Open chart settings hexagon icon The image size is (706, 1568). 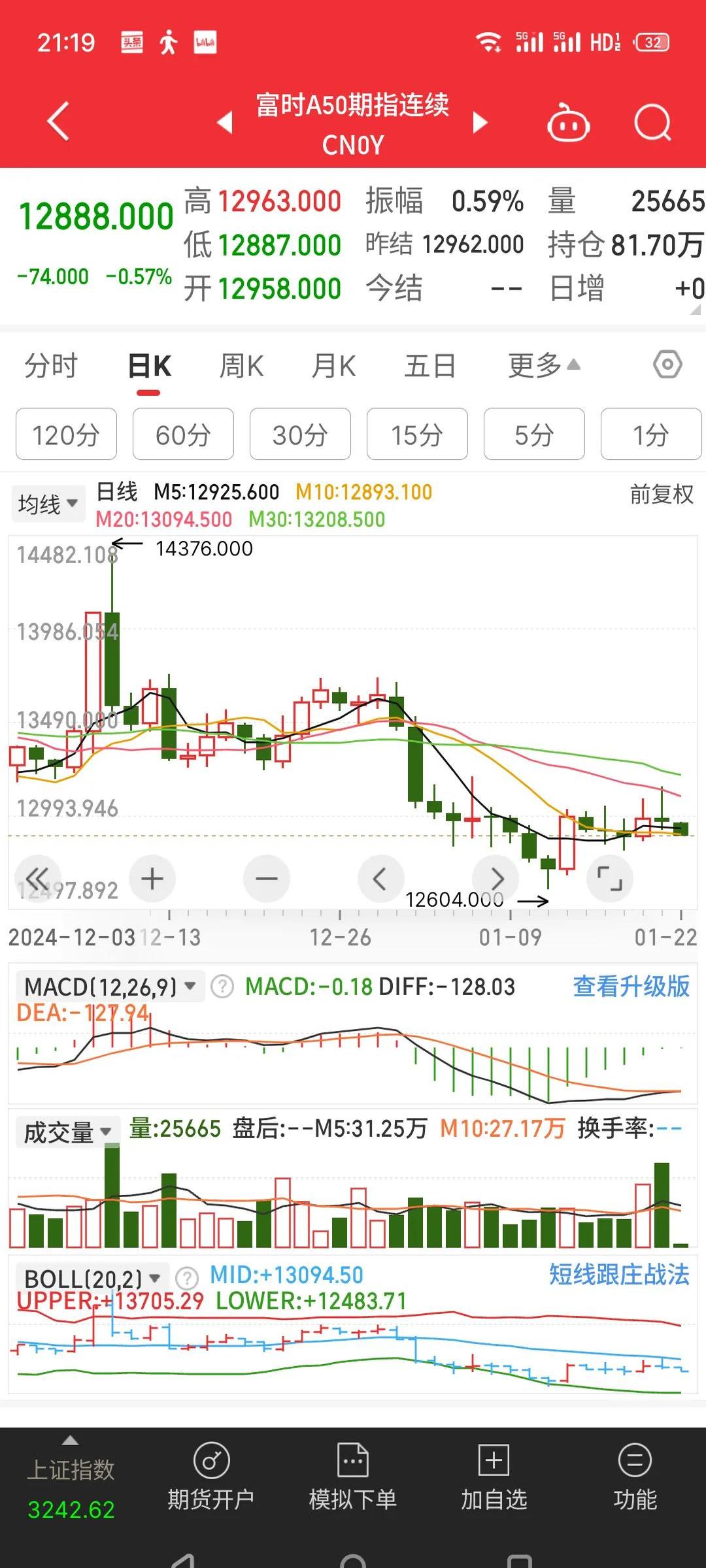[667, 365]
